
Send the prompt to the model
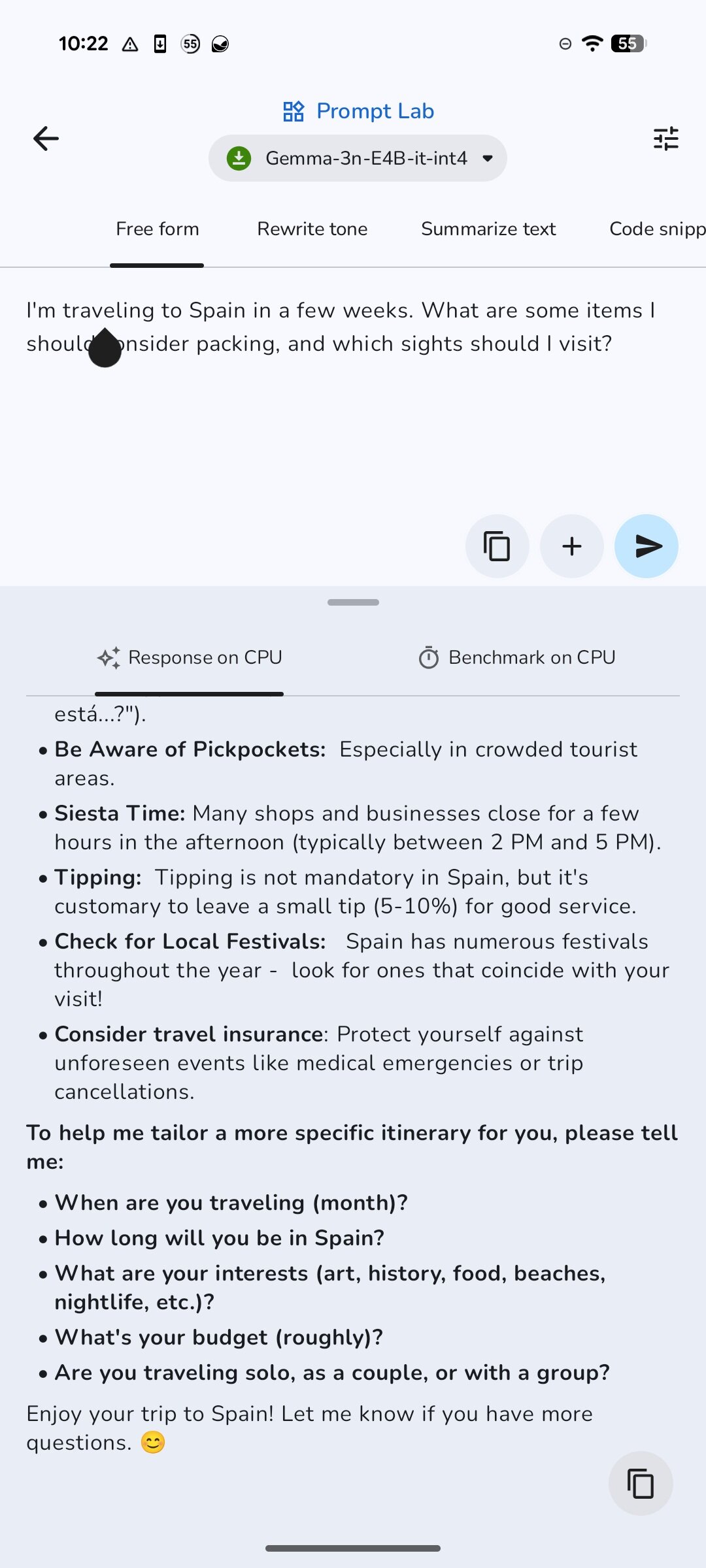coord(646,546)
